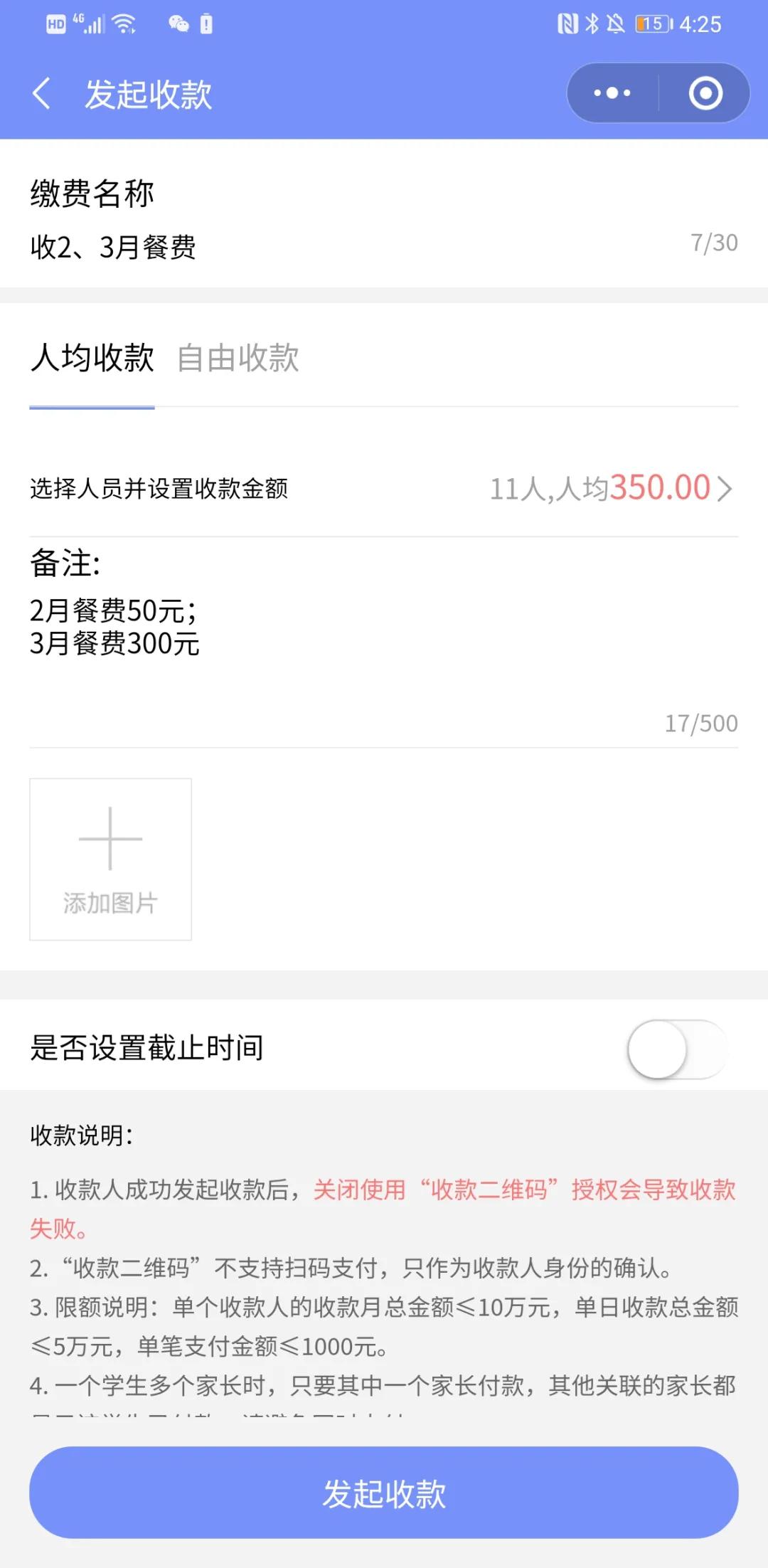Tap the battery indicator showing 15

click(x=652, y=23)
